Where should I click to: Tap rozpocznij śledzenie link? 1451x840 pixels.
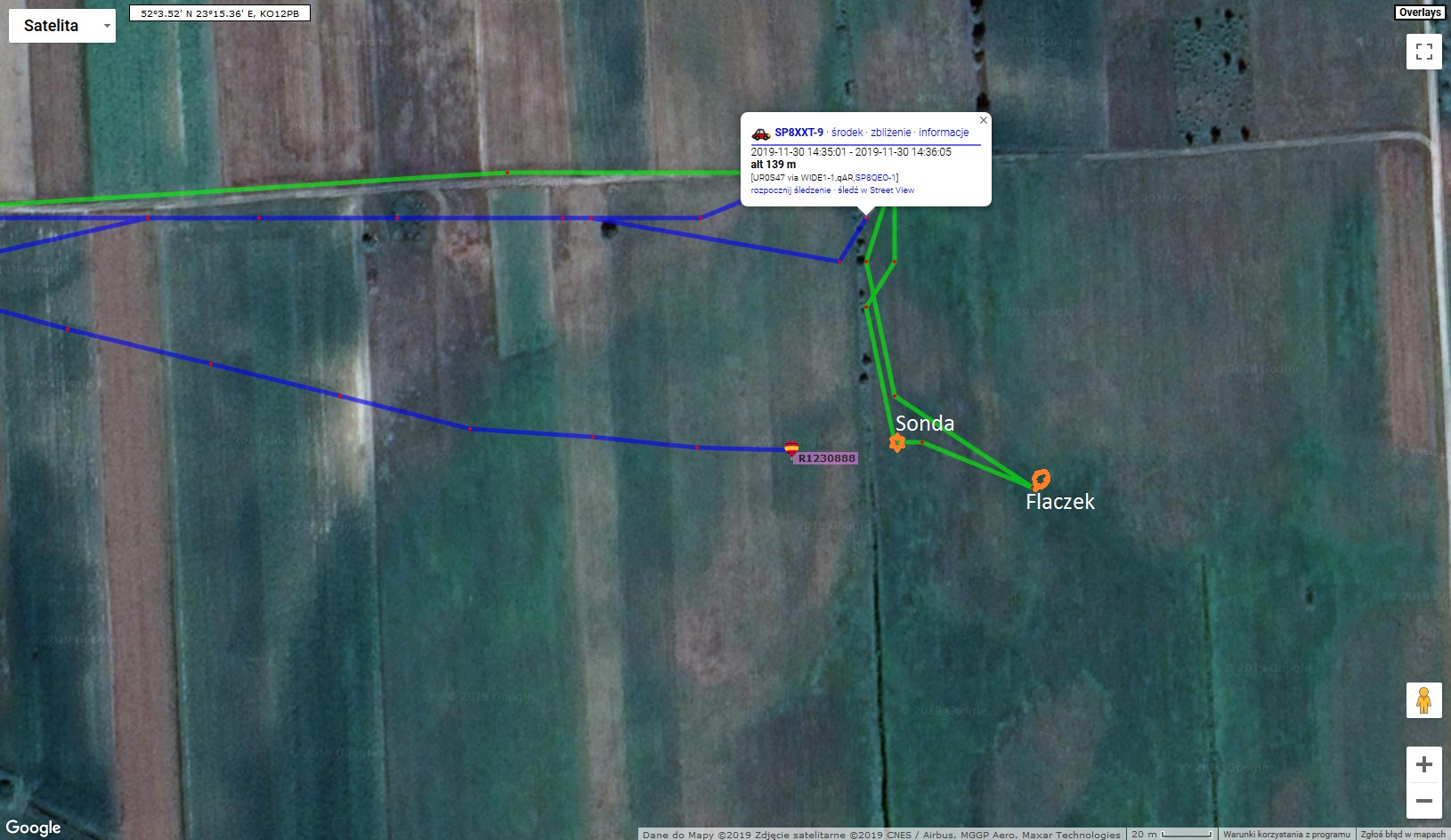click(790, 190)
